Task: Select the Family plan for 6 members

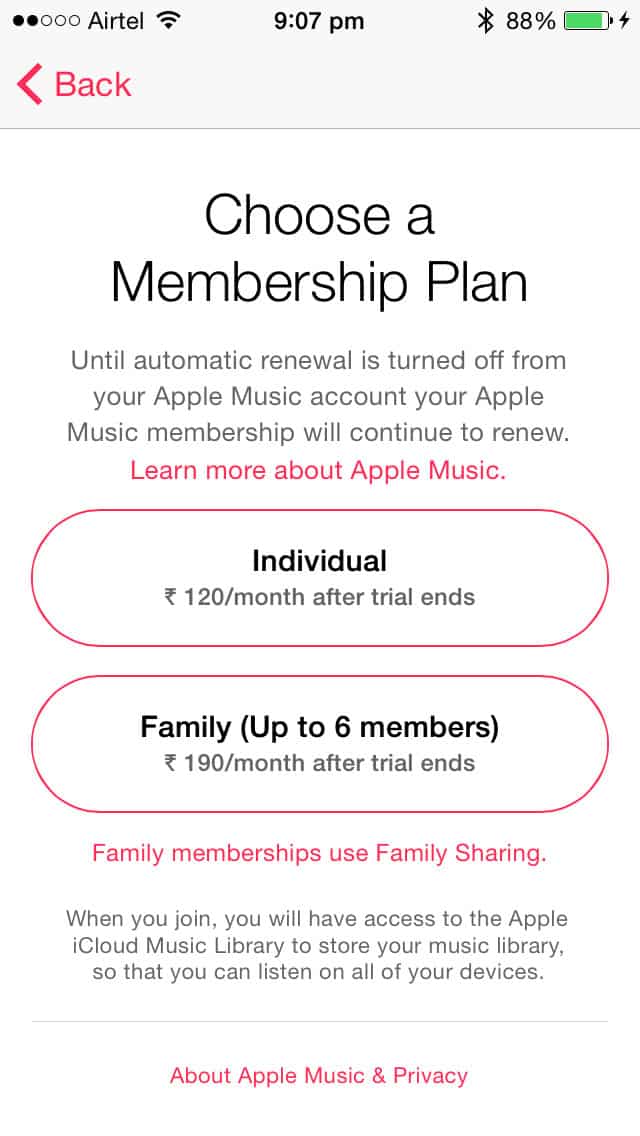Action: [x=320, y=744]
